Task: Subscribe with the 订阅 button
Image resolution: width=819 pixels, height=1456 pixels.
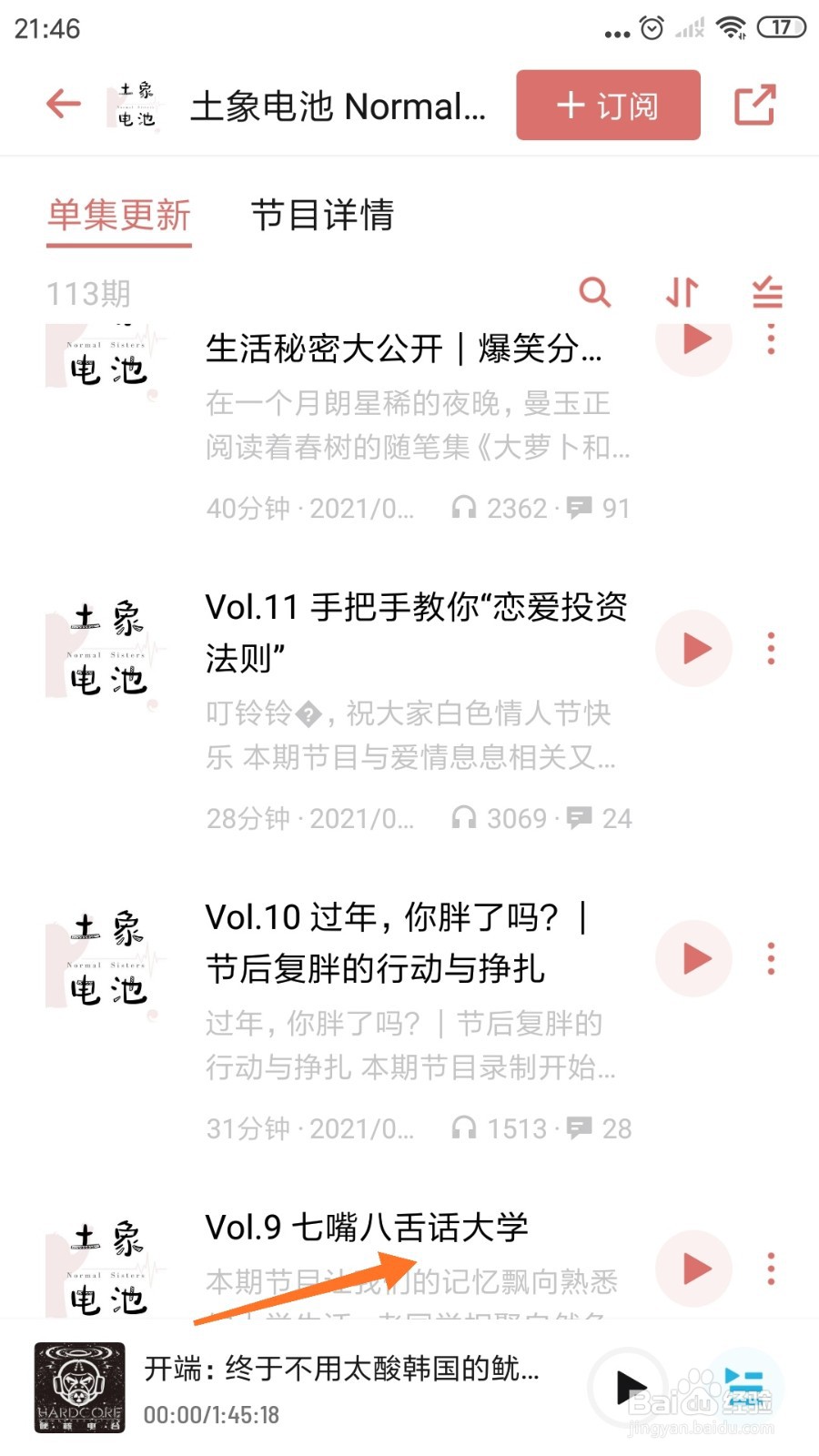Action: point(608,106)
